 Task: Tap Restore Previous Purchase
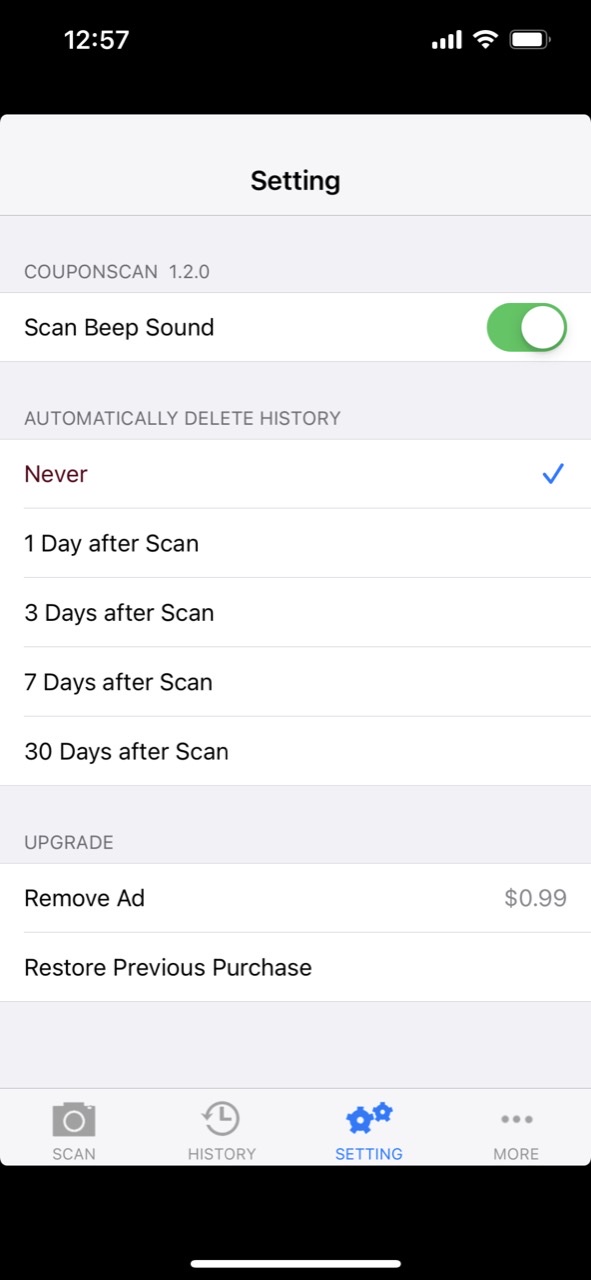pos(295,967)
